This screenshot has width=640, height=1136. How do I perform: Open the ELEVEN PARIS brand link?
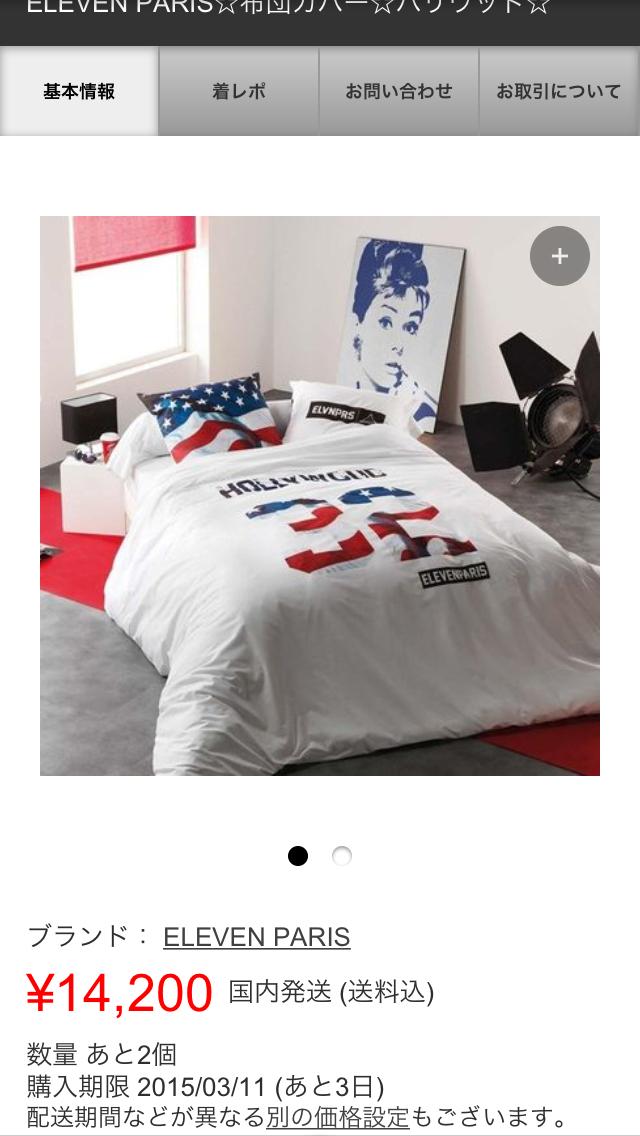coord(256,937)
